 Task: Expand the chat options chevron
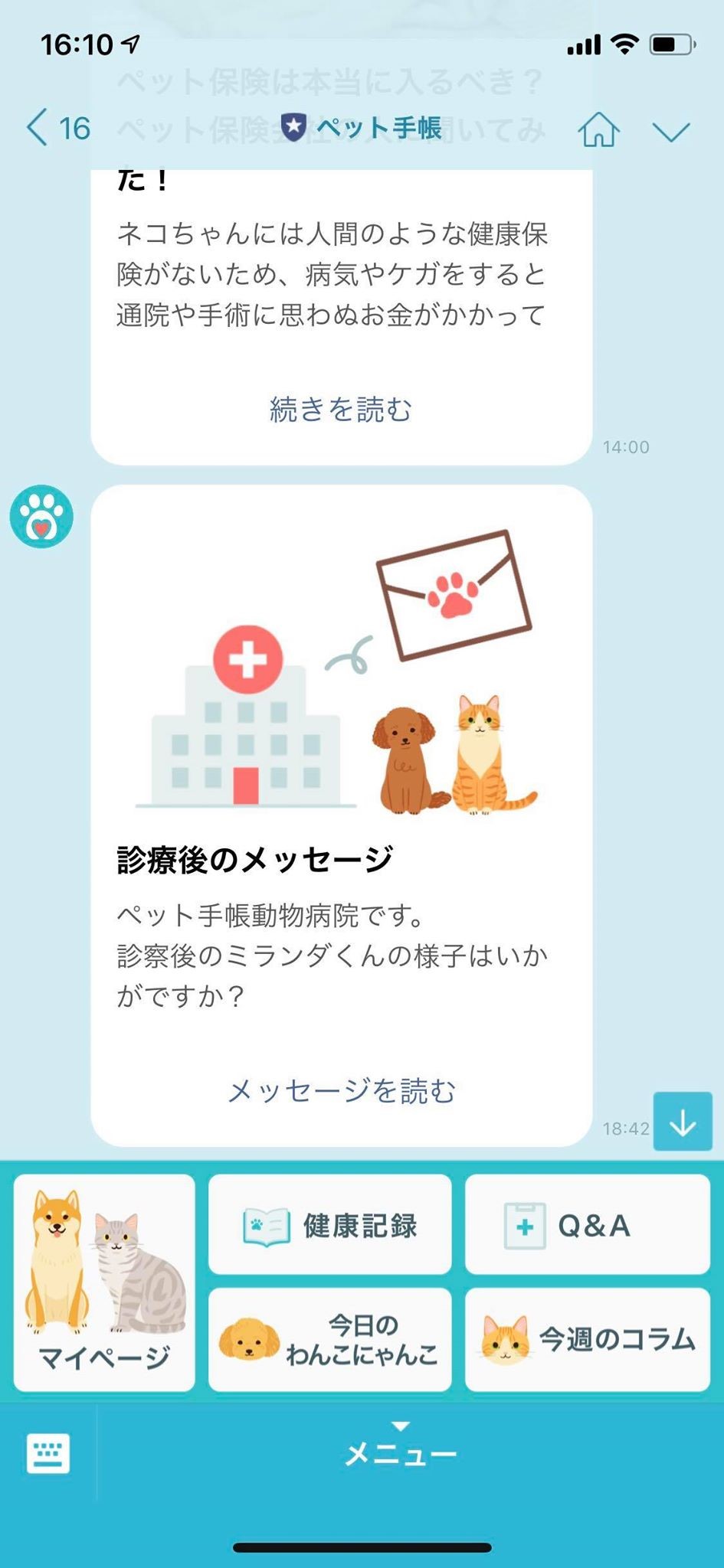pos(671,132)
